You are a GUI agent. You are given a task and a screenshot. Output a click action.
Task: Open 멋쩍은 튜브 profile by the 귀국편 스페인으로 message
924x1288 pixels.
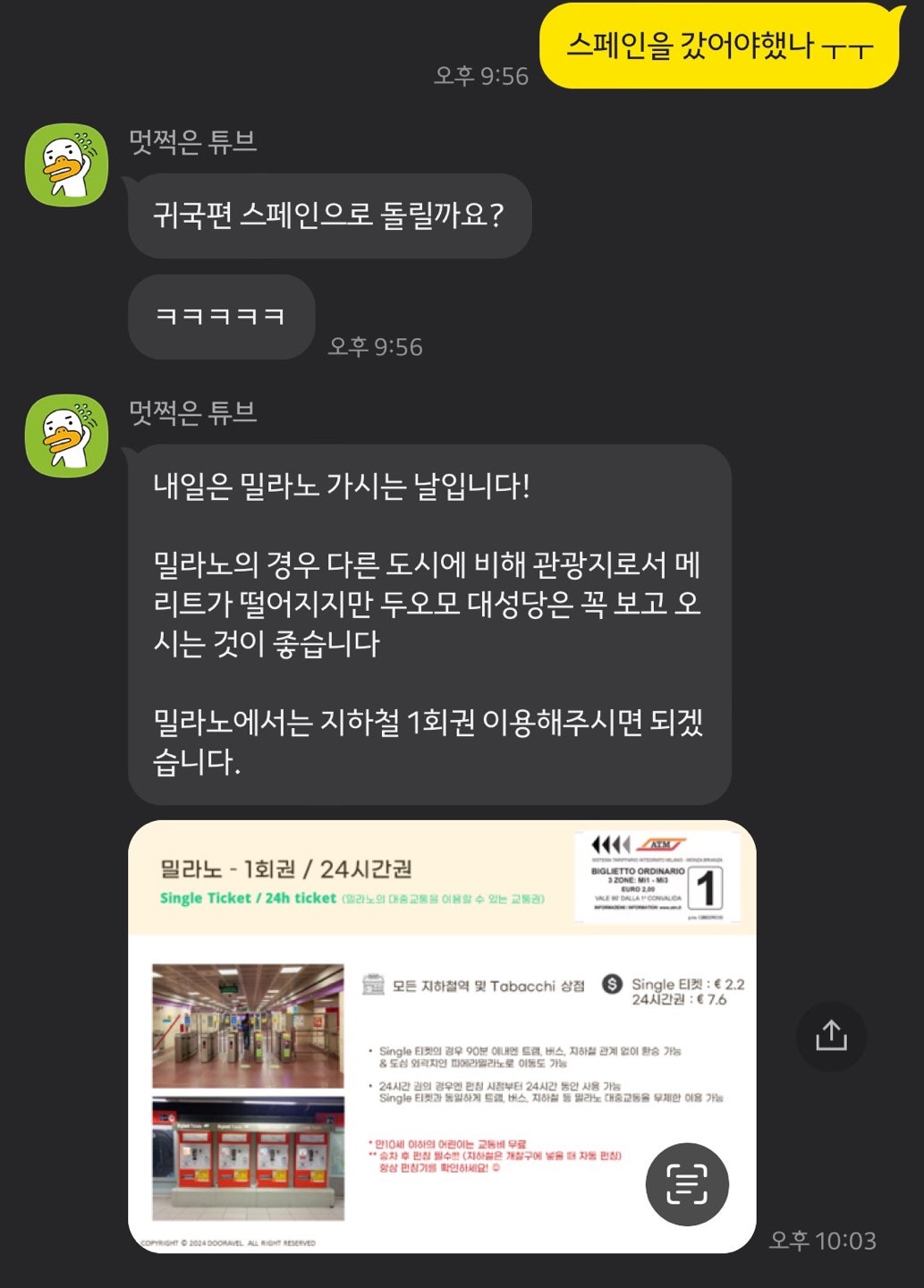coord(67,165)
